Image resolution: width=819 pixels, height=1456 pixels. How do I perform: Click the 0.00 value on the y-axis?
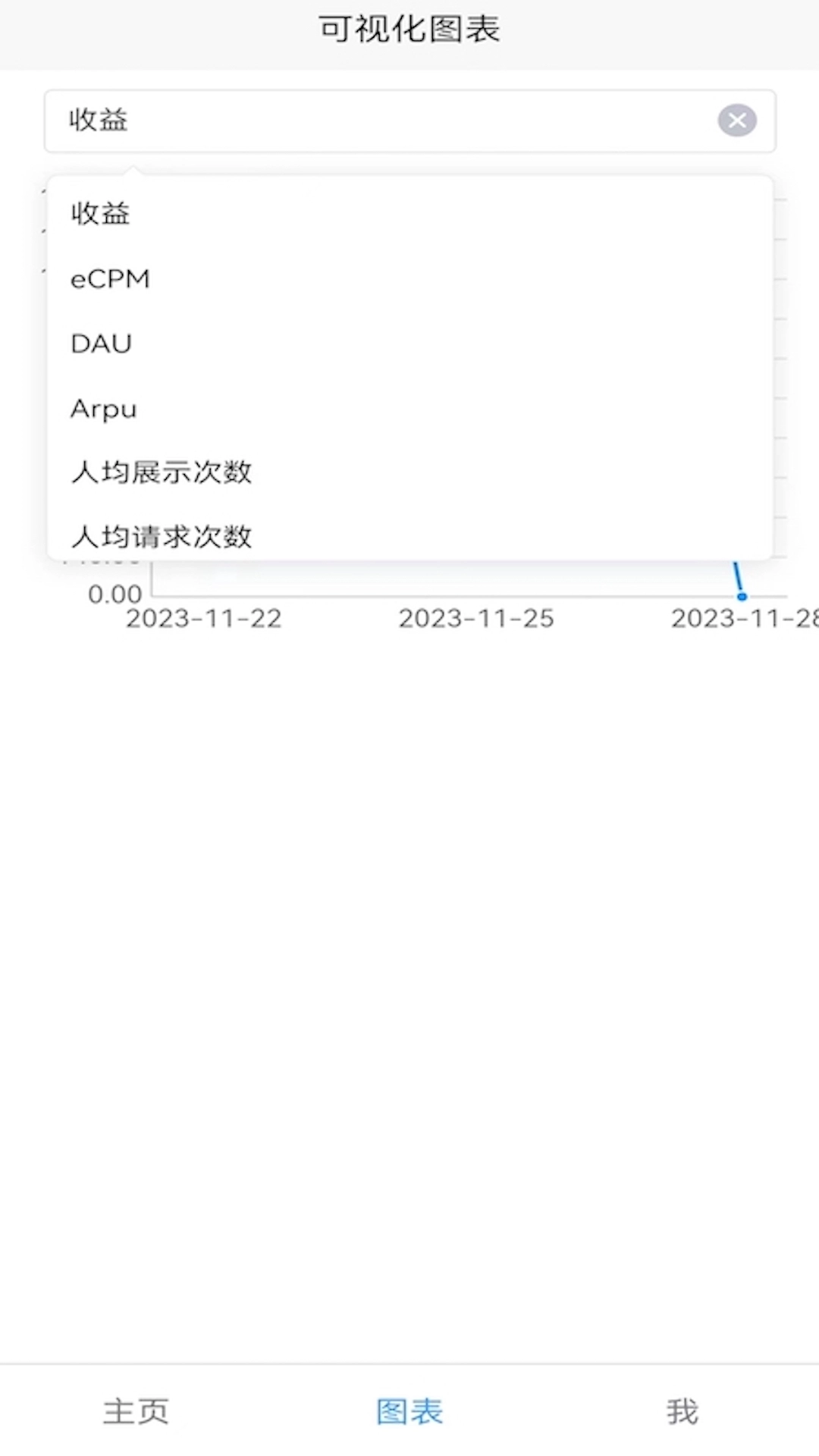coord(115,594)
